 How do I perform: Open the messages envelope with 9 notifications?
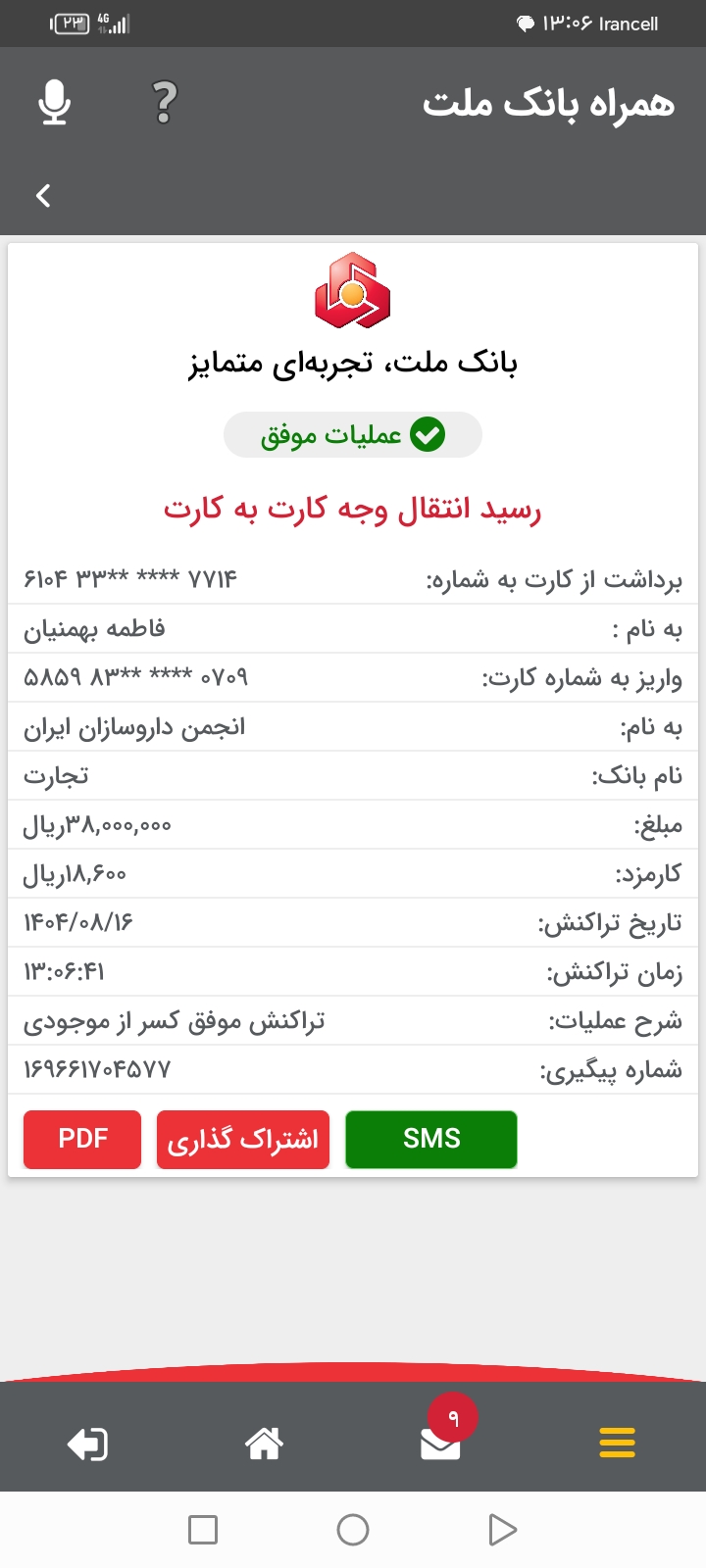(x=441, y=1444)
